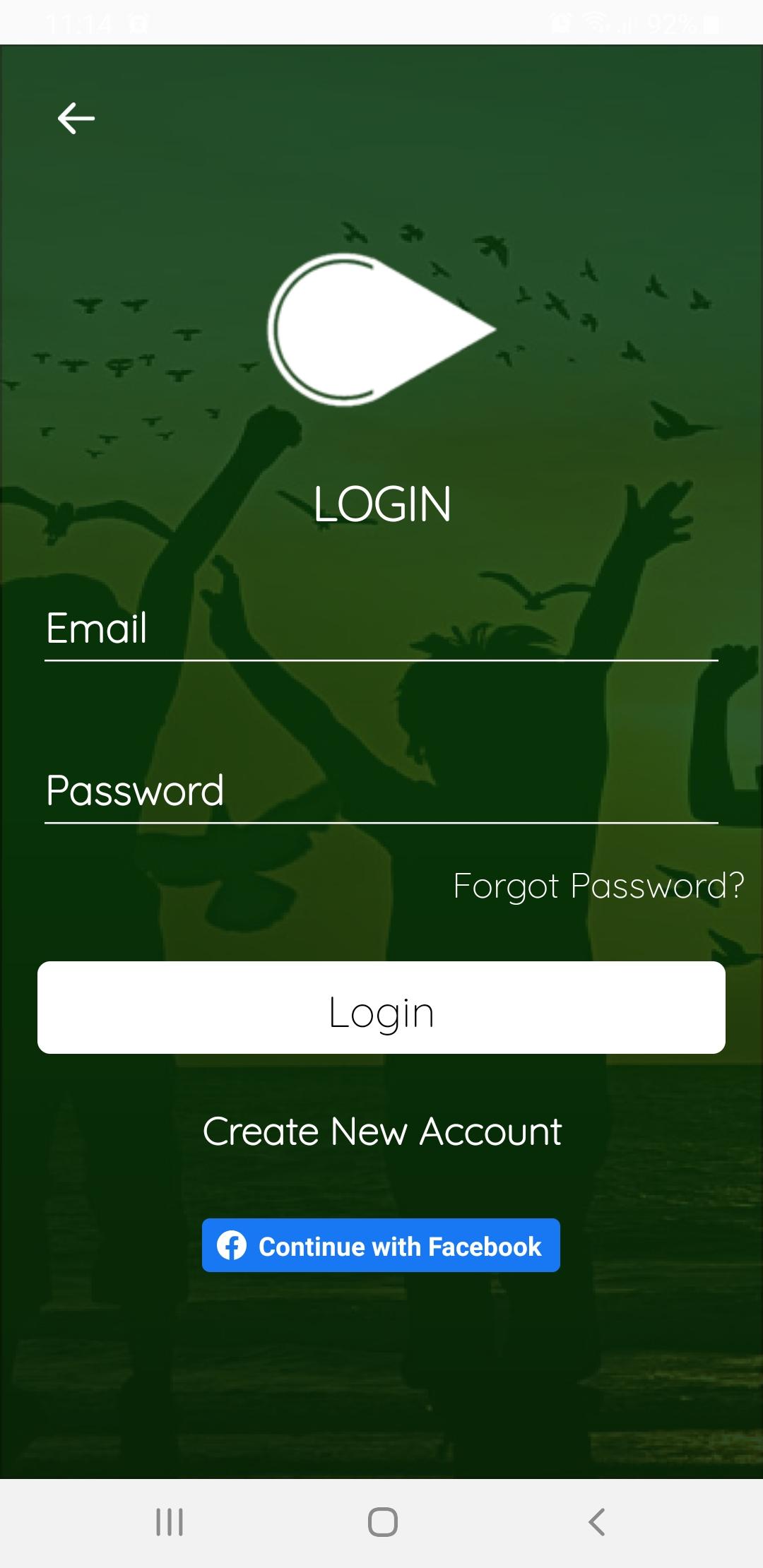This screenshot has height=1568, width=763.
Task: Open recent apps from navigation bar
Action: [x=170, y=1521]
